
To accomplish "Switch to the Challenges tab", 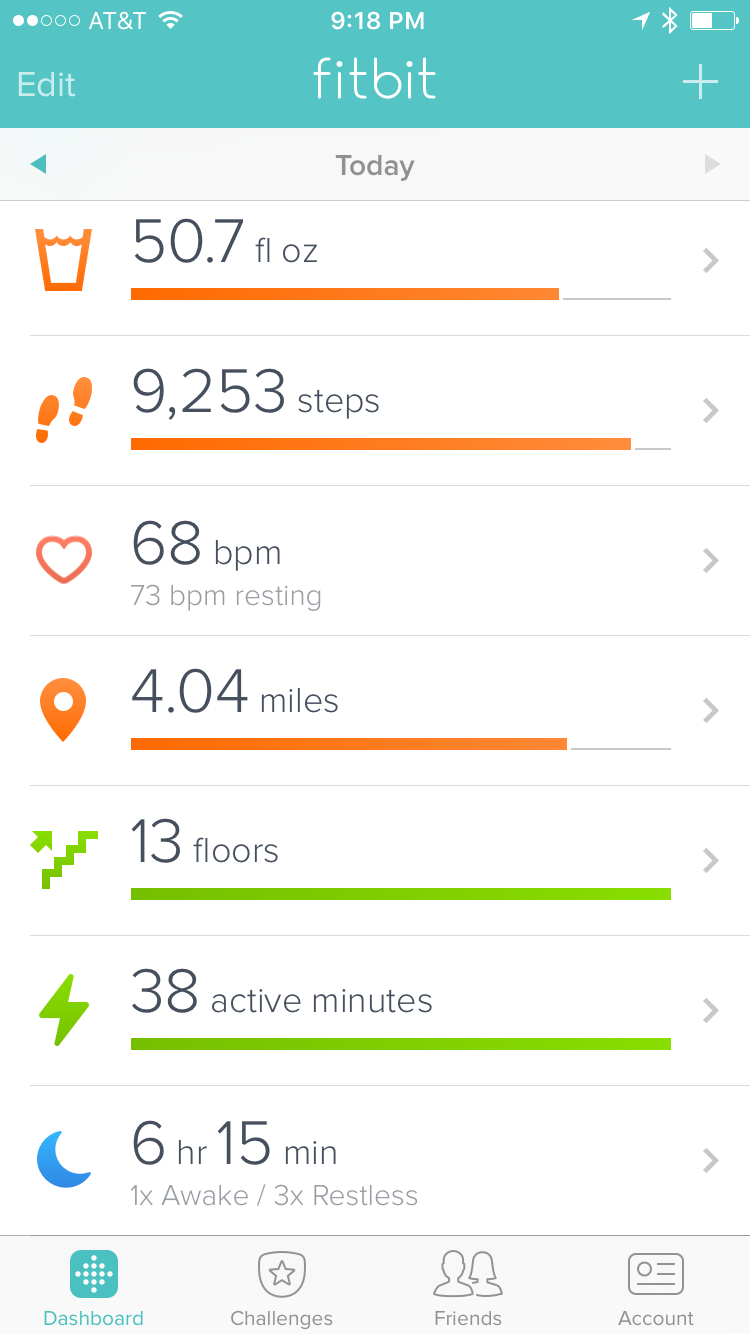I will pyautogui.click(x=281, y=1288).
